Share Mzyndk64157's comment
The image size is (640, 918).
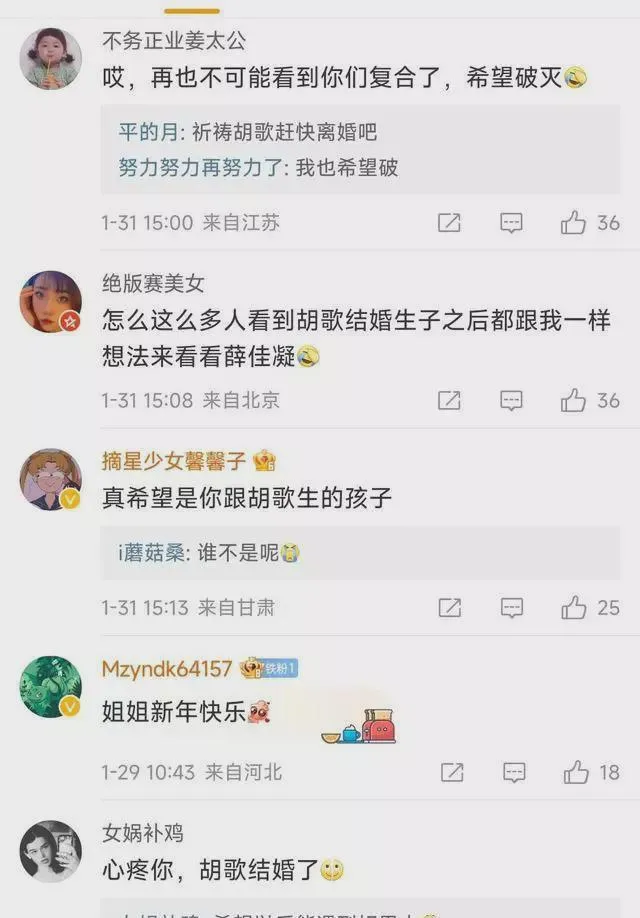click(x=451, y=772)
